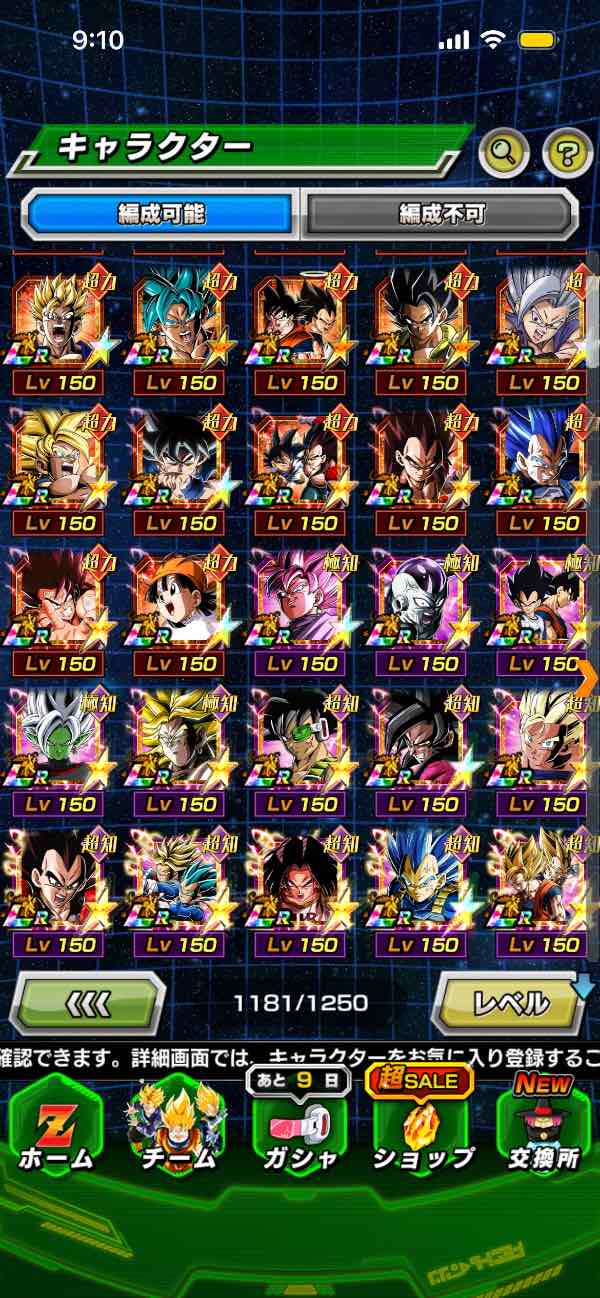Open the 交換所 exchange menu
This screenshot has height=1298, width=600.
point(543,1128)
